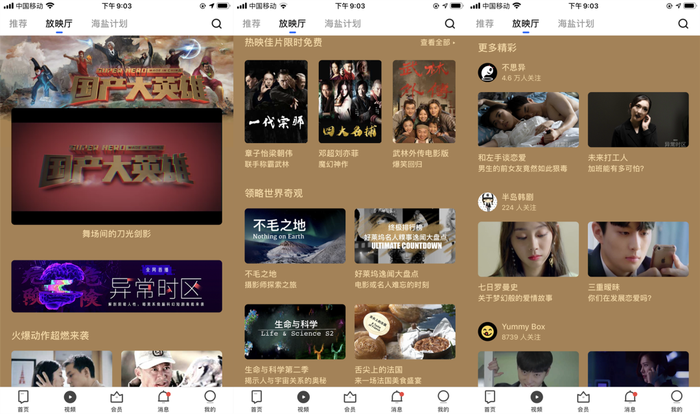The width and height of the screenshot is (700, 414).
Task: Open 舌尖上的法国 documentary
Action: [x=405, y=332]
